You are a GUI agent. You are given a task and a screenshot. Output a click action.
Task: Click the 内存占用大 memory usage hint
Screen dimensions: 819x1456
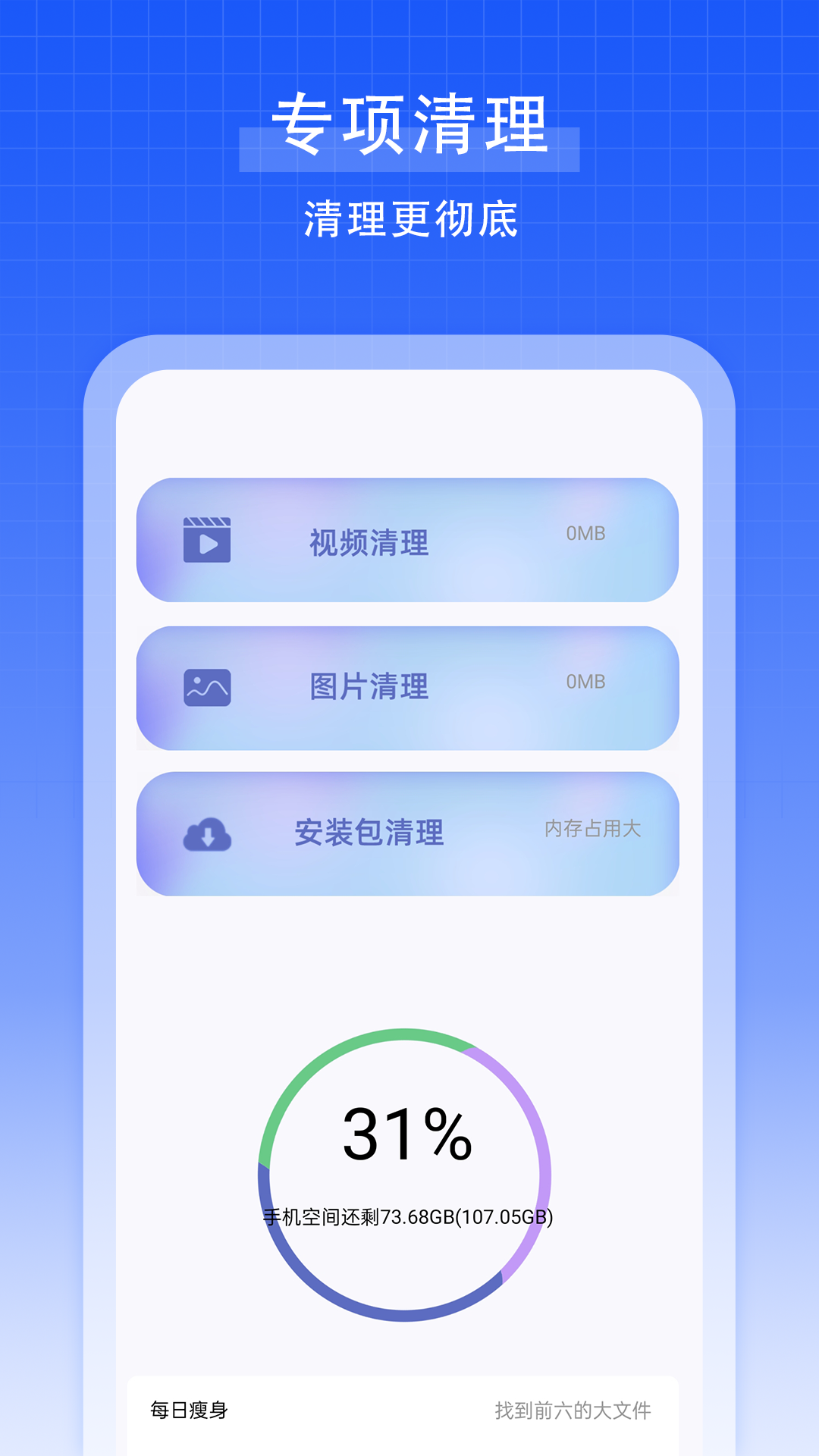pos(592,829)
